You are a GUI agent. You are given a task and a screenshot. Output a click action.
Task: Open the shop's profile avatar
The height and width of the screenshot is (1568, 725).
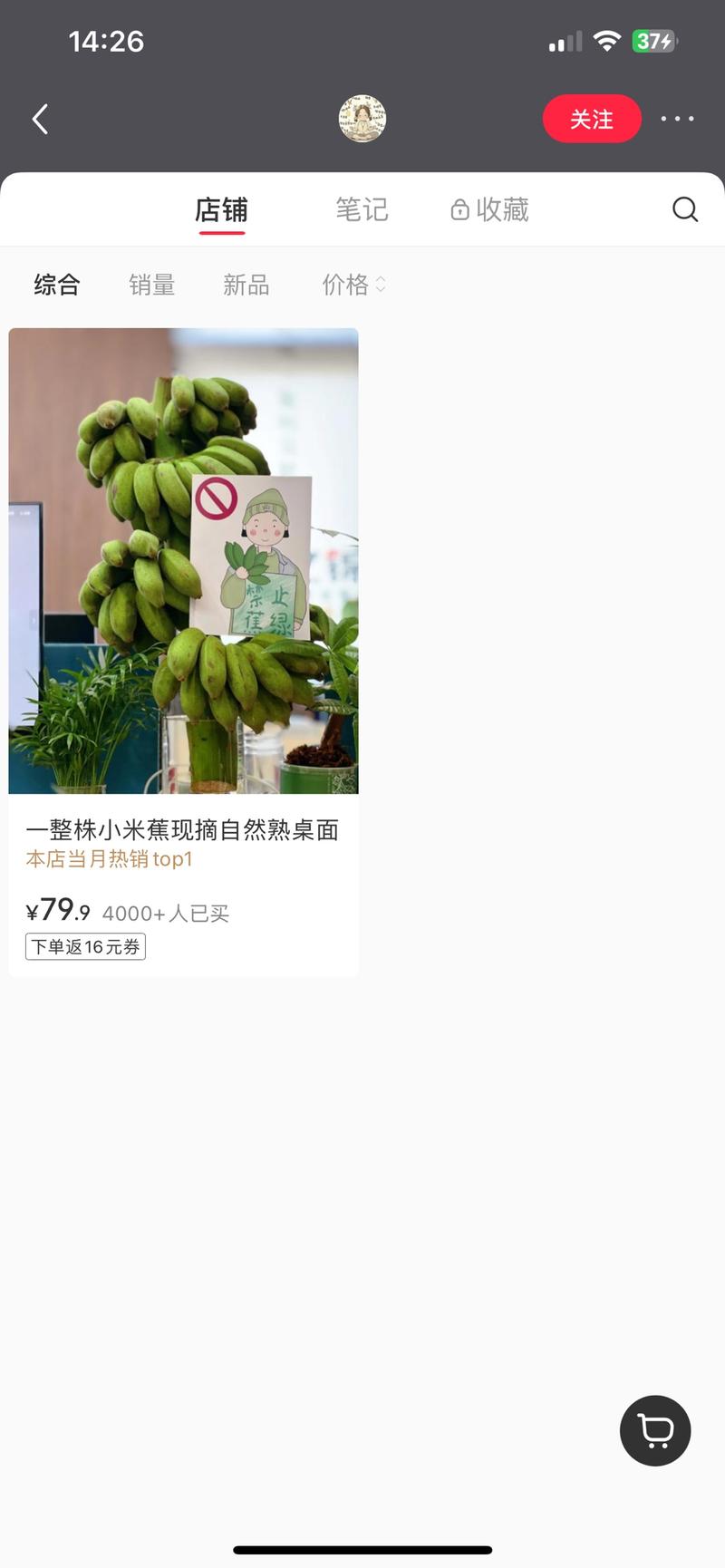click(x=362, y=119)
